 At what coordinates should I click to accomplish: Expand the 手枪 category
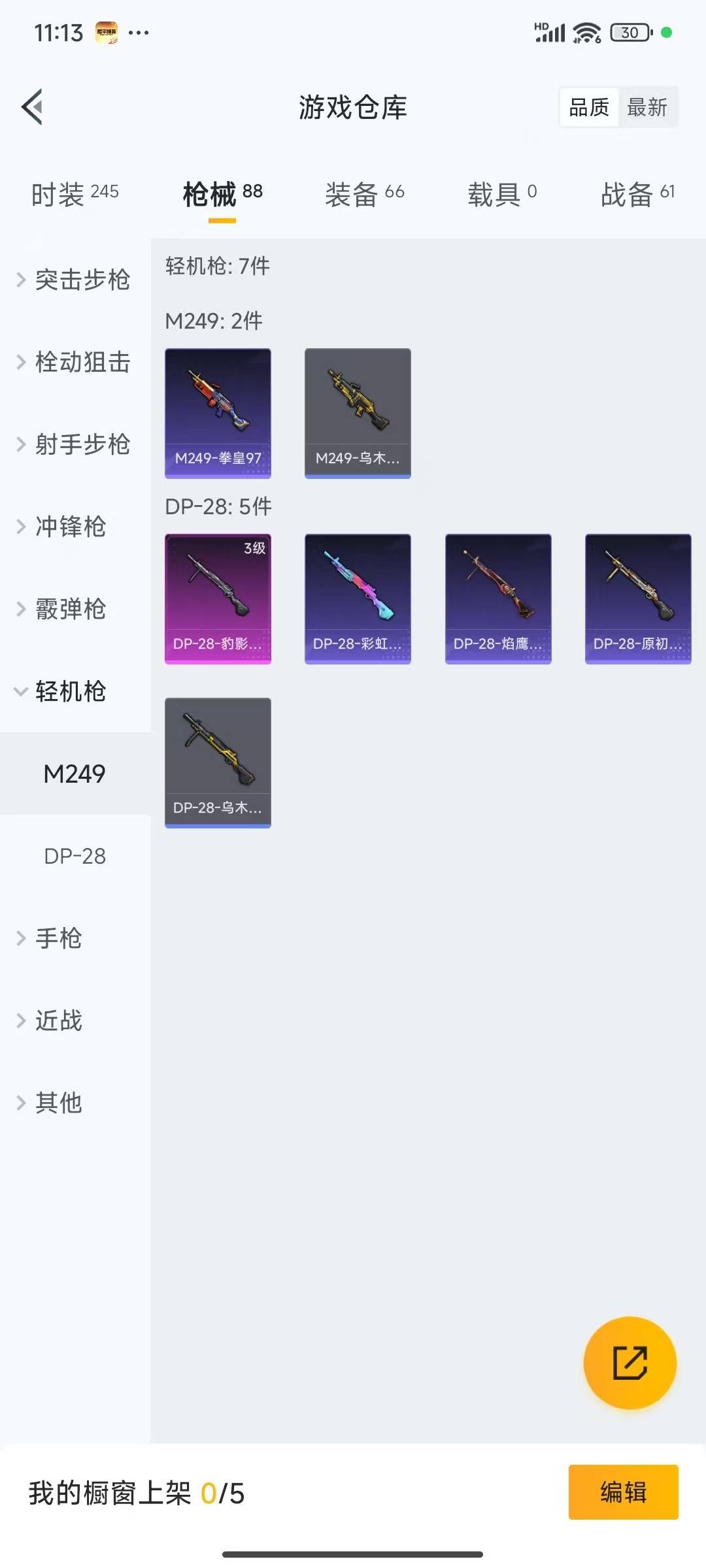[59, 939]
